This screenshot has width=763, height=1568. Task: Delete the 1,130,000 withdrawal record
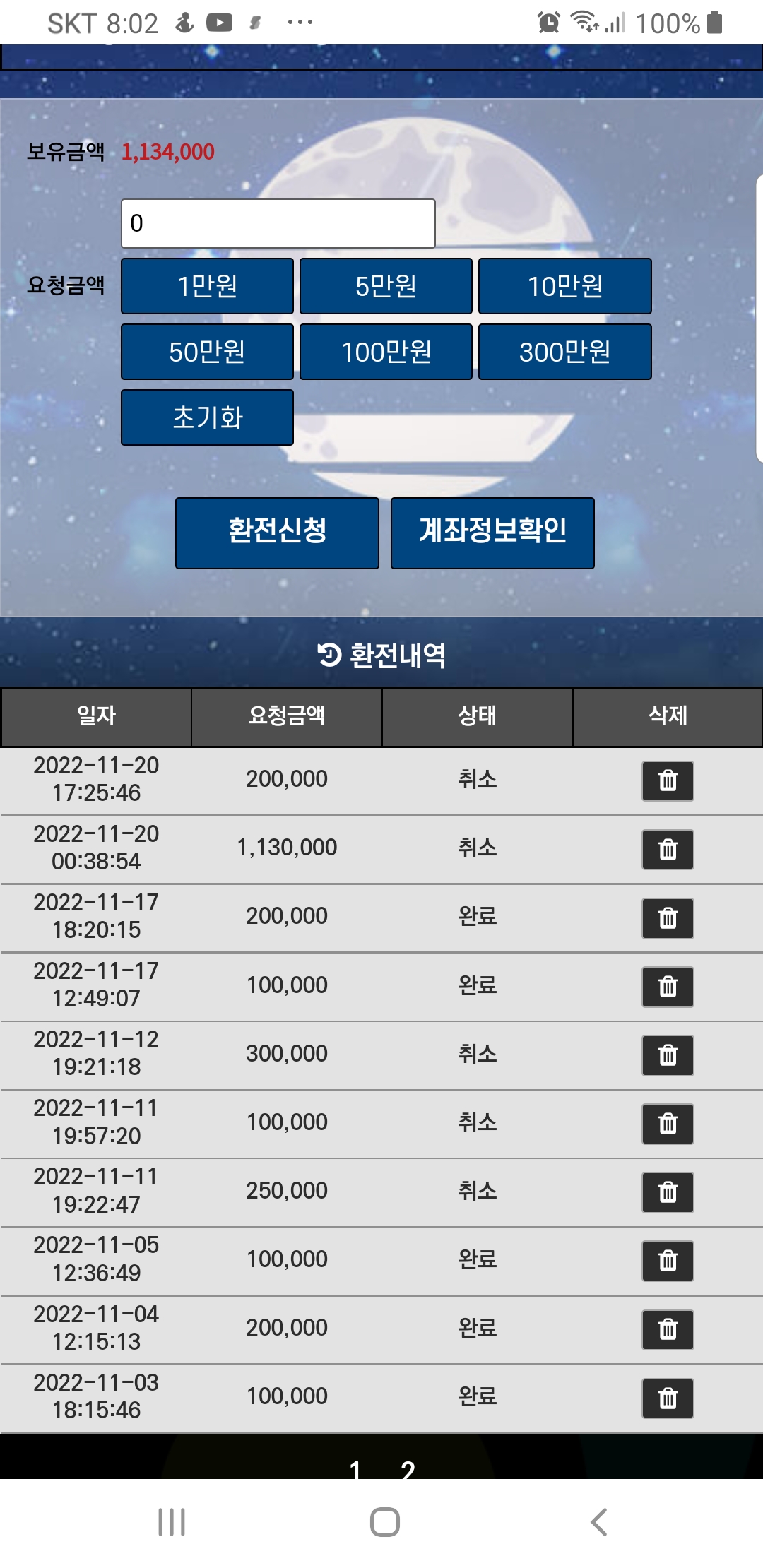pyautogui.click(x=668, y=849)
